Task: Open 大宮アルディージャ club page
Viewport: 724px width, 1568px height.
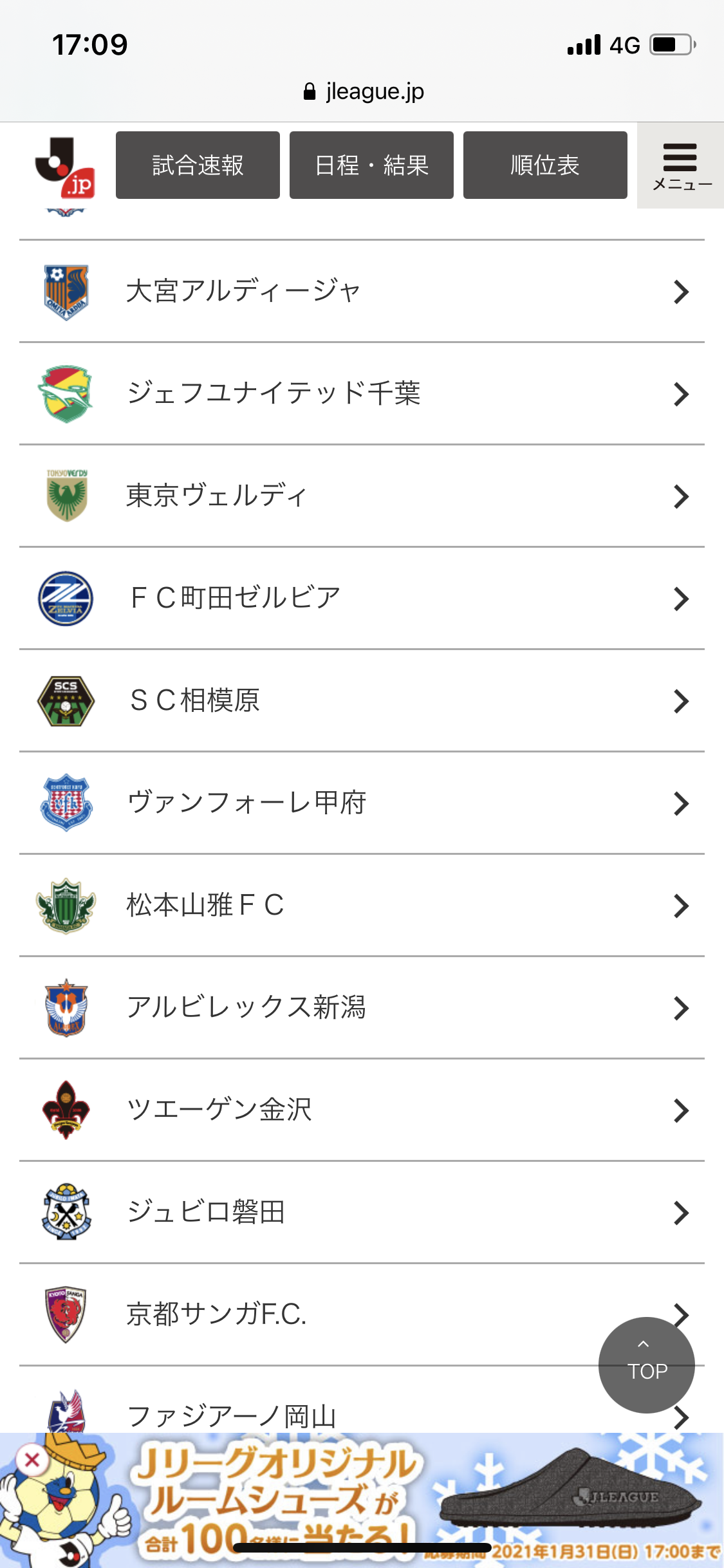Action: point(362,292)
